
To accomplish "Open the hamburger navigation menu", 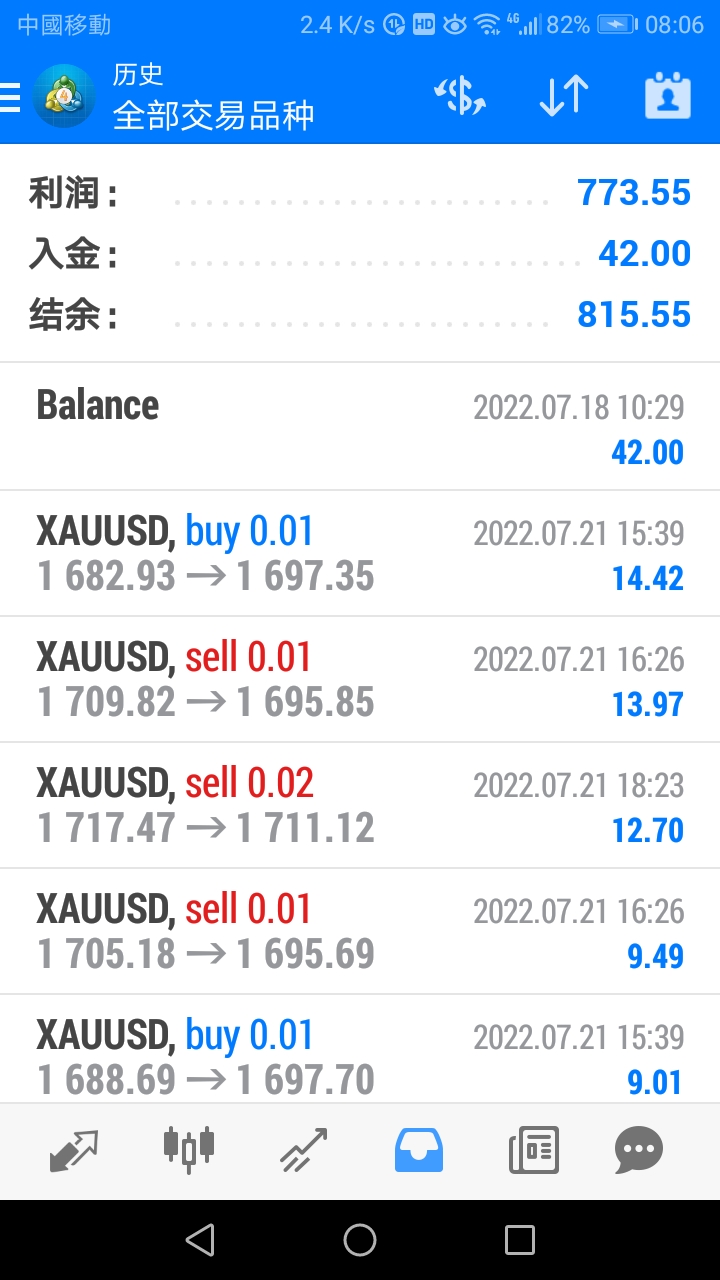I will coord(13,96).
